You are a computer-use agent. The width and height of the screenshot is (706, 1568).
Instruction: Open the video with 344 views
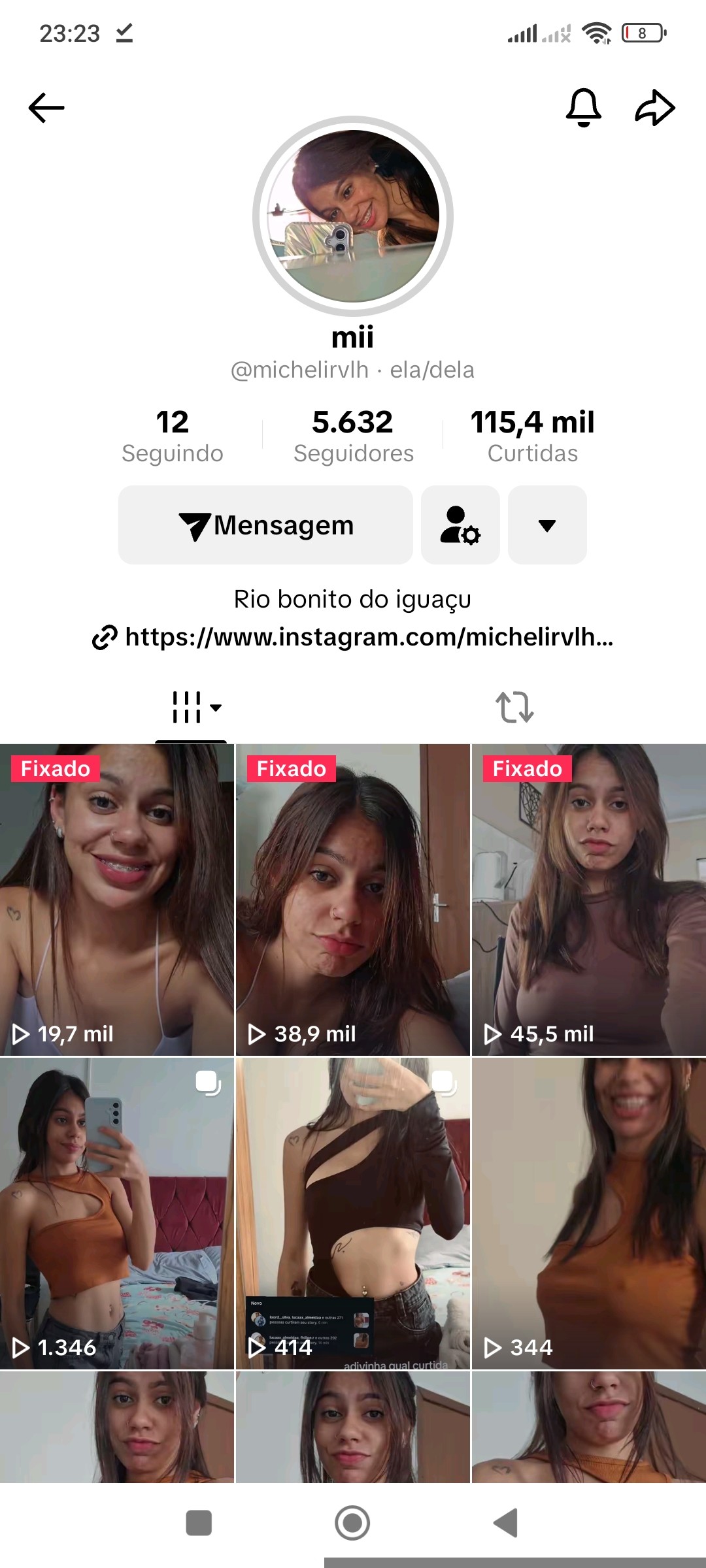tap(588, 1213)
